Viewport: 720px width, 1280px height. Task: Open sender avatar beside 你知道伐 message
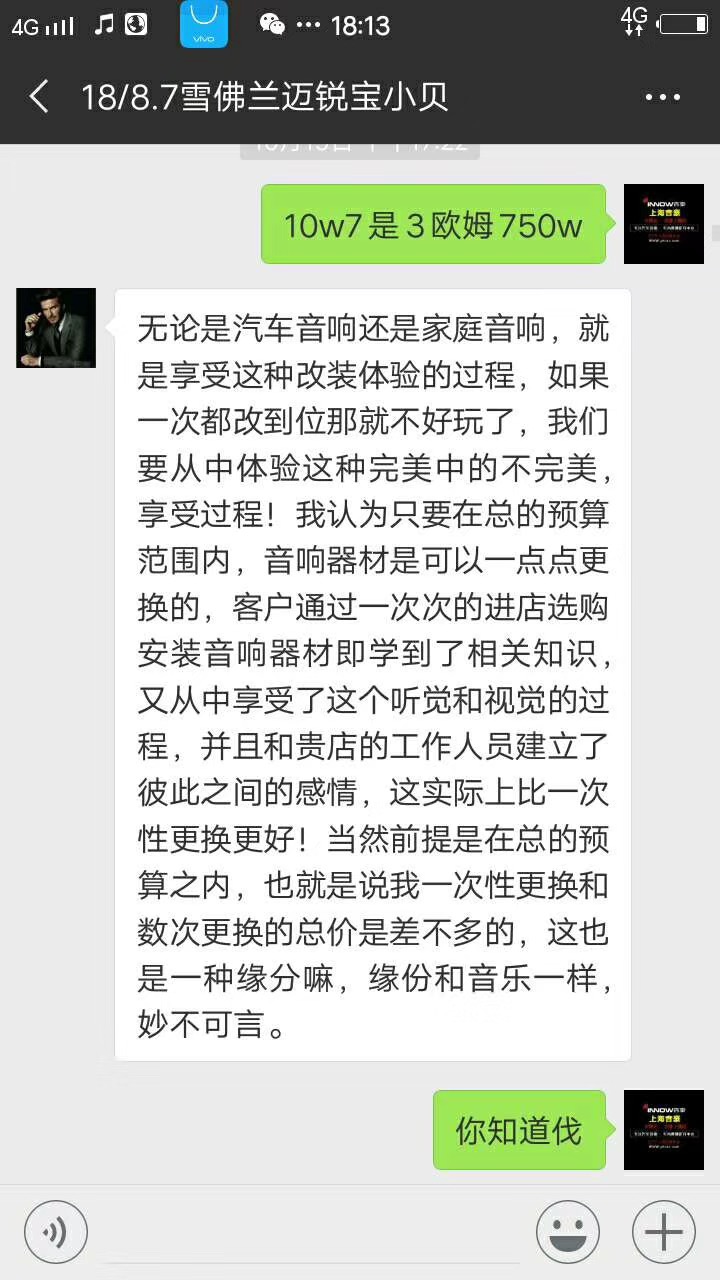[663, 1130]
